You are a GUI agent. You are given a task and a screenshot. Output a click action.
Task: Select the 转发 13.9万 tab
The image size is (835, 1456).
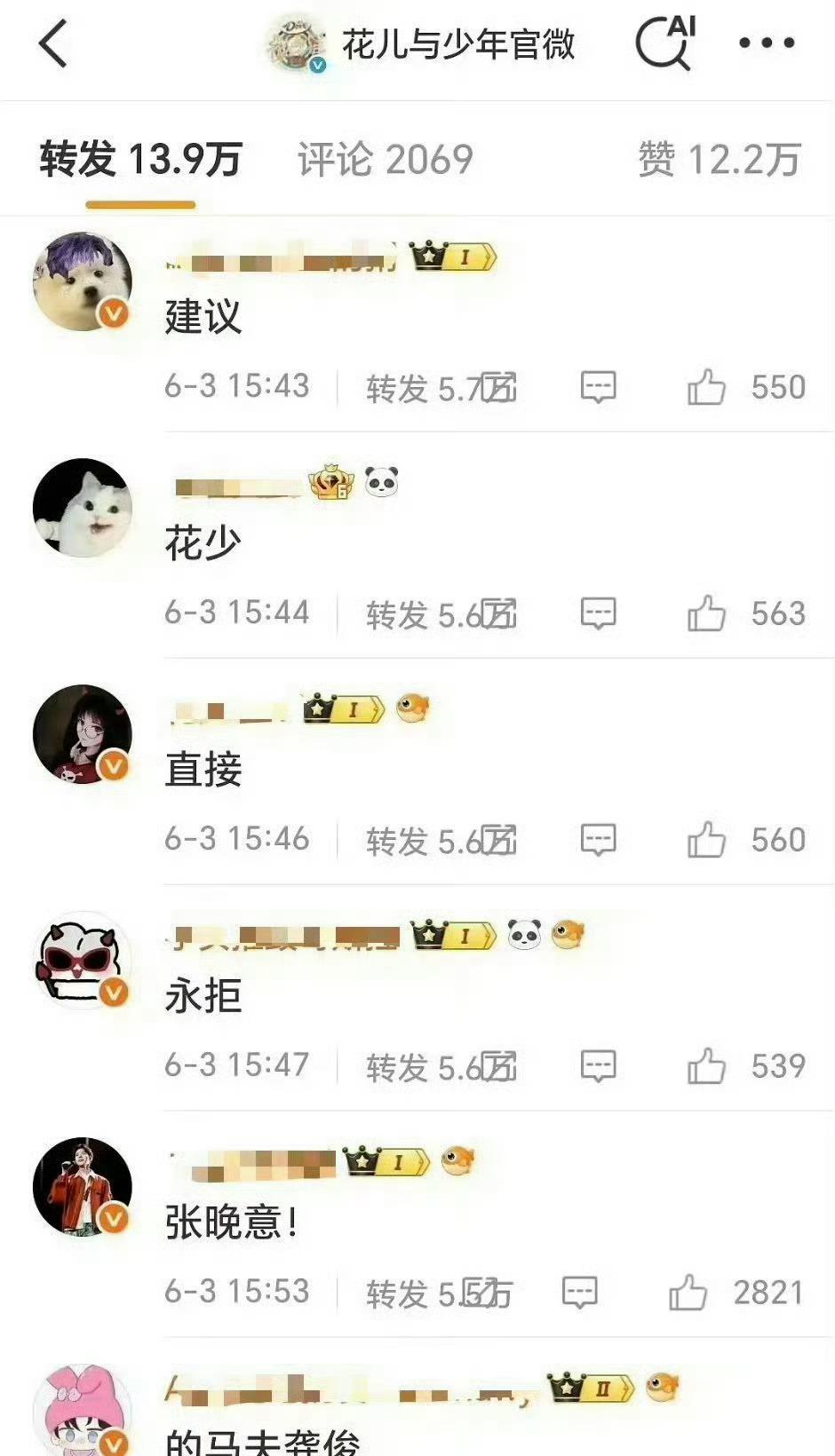tap(140, 160)
